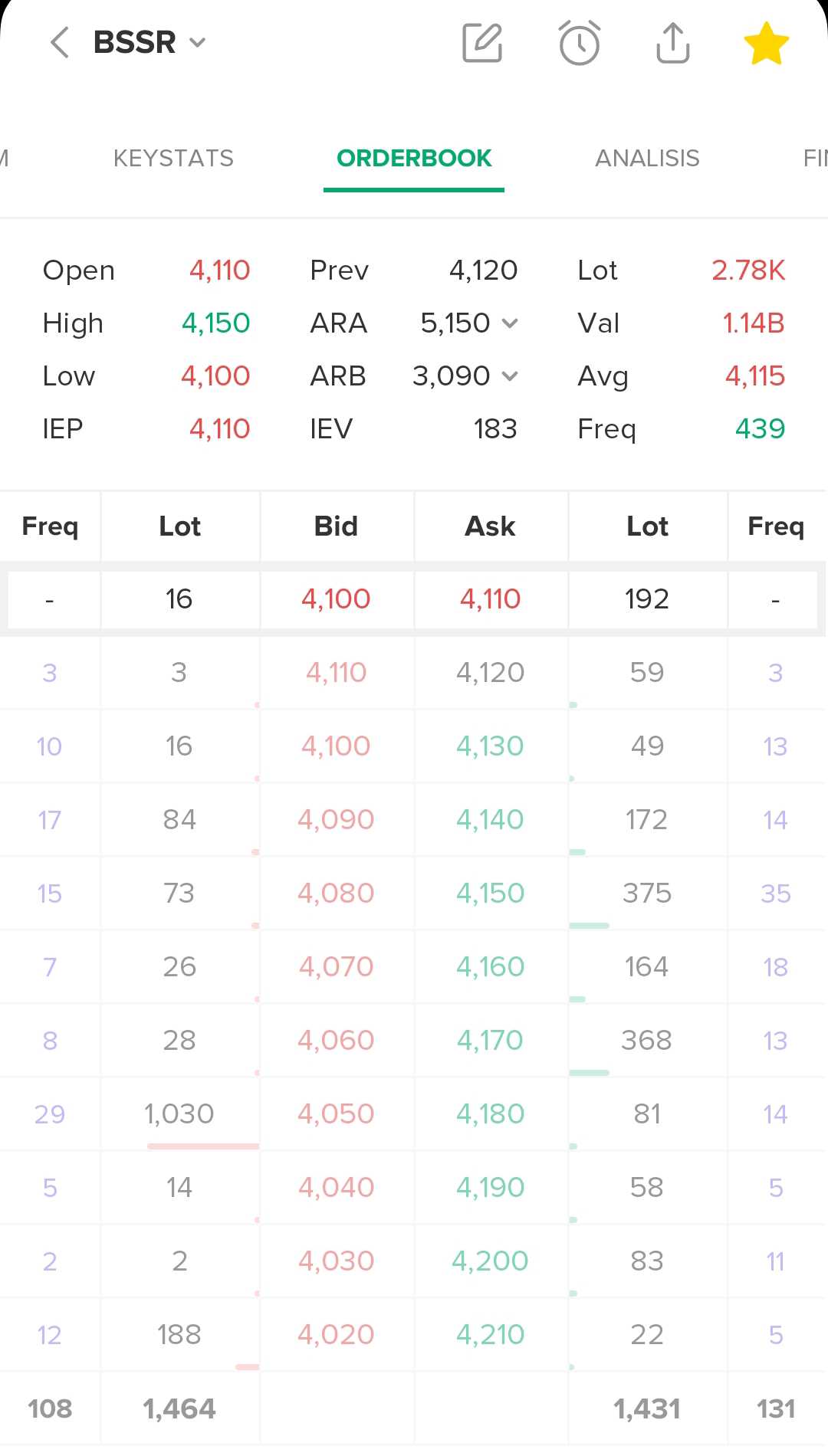828x1456 pixels.
Task: Tap the bid row priced 4,050
Action: click(337, 1113)
